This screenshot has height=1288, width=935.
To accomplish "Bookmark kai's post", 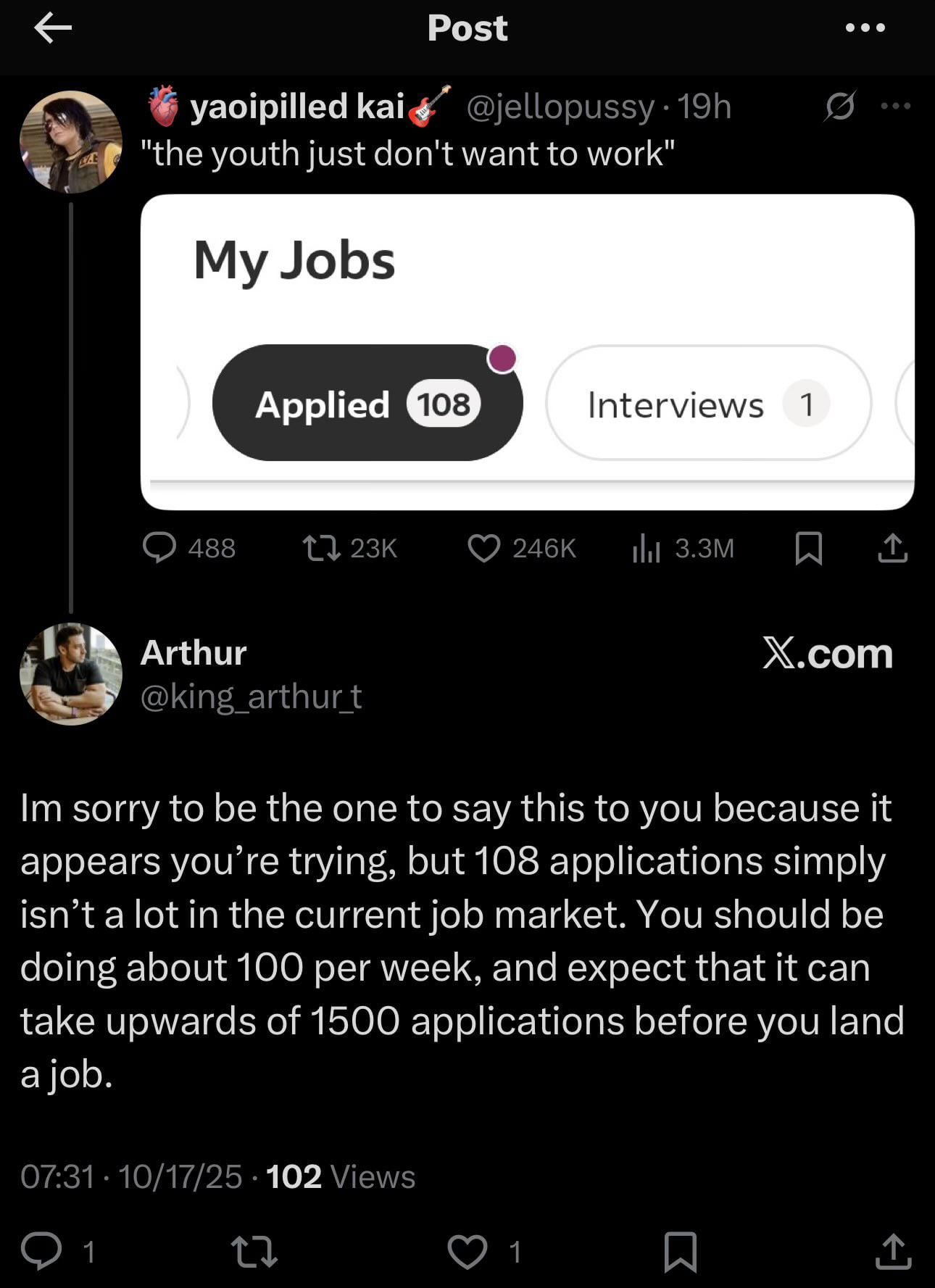I will [x=808, y=548].
